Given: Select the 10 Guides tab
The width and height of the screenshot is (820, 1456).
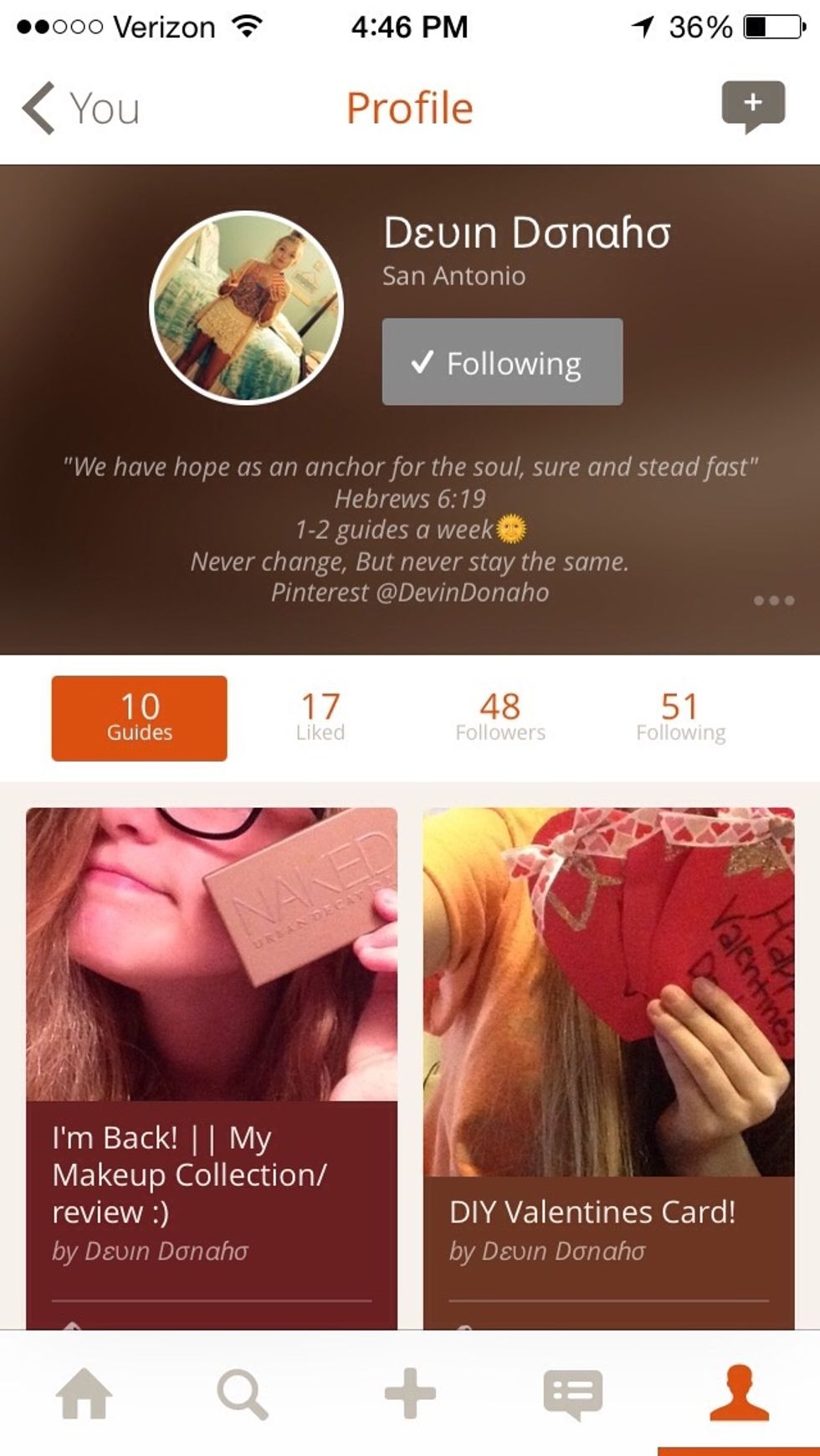Looking at the screenshot, I should [x=140, y=718].
